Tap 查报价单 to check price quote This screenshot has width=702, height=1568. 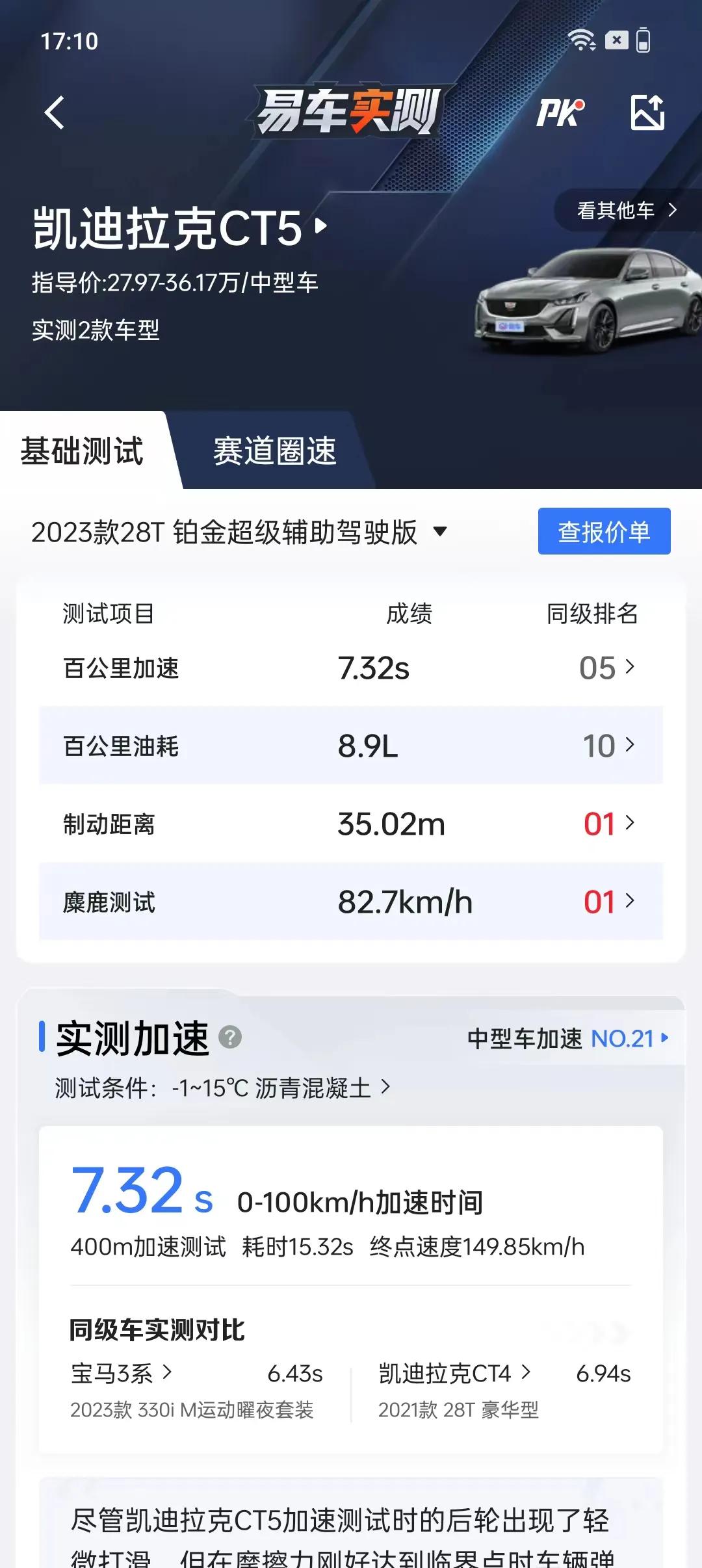pos(604,531)
